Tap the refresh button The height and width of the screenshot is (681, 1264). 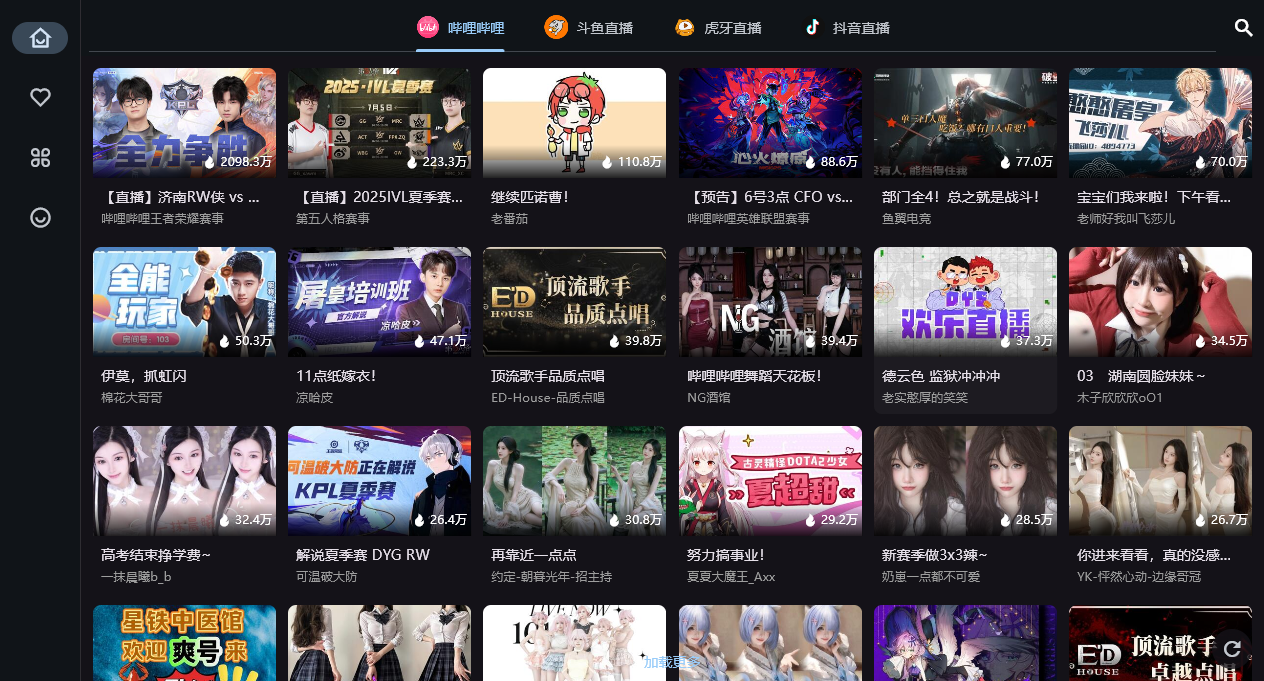[1232, 648]
